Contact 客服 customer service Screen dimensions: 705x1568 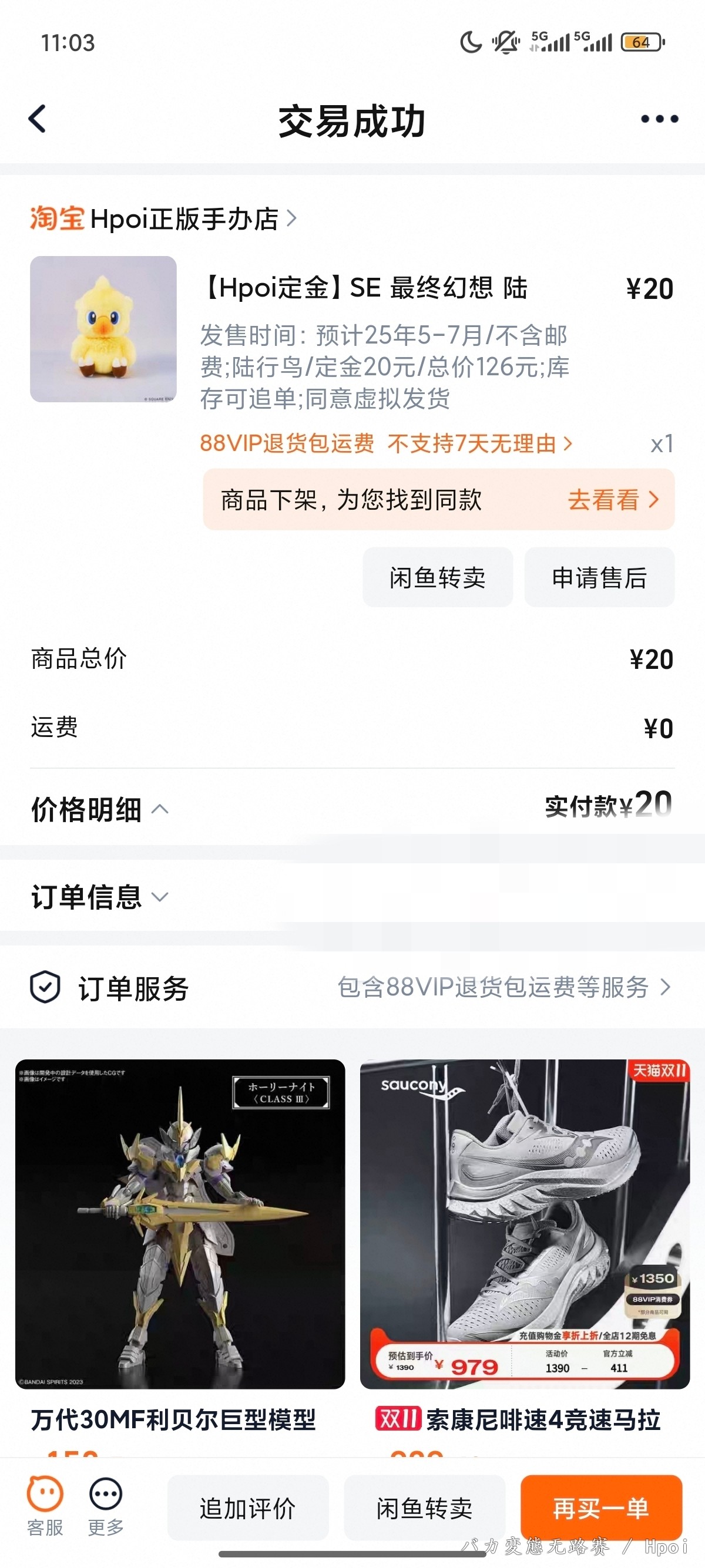click(x=45, y=1503)
